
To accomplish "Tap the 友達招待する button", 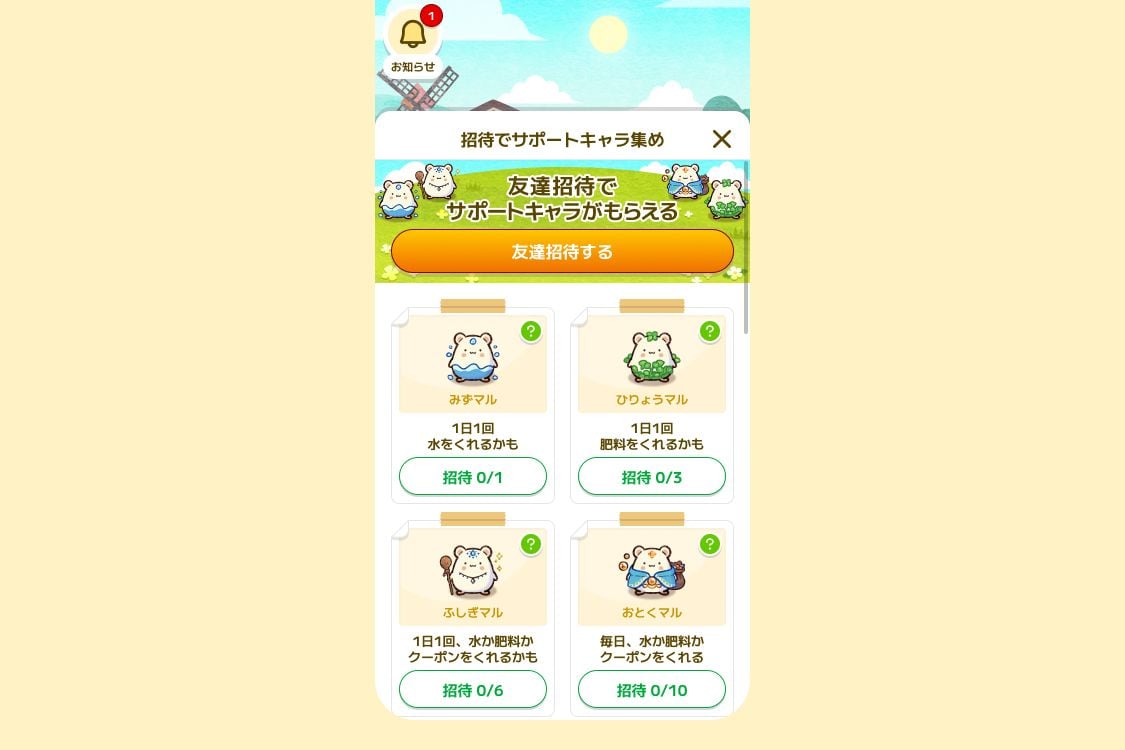I will (562, 252).
